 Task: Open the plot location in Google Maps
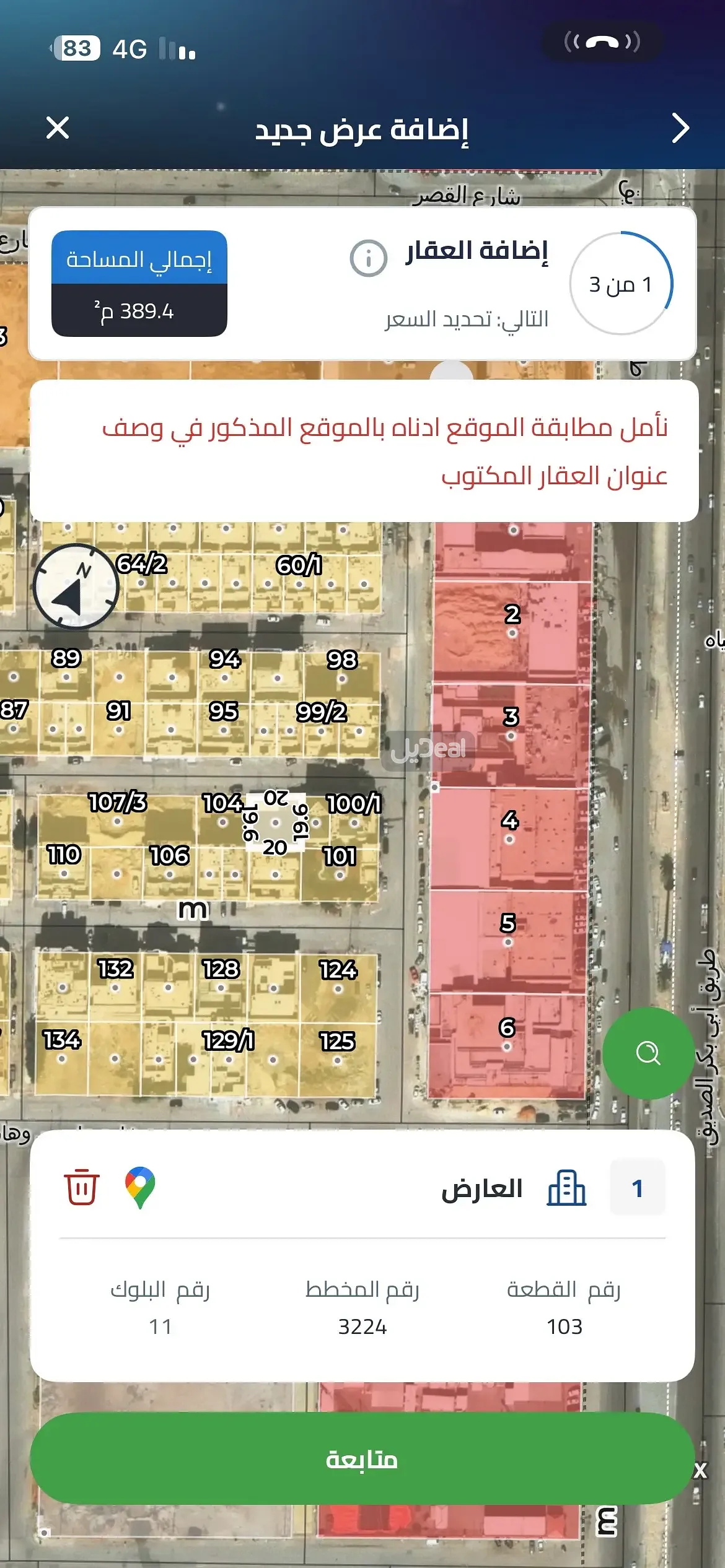coord(140,1187)
